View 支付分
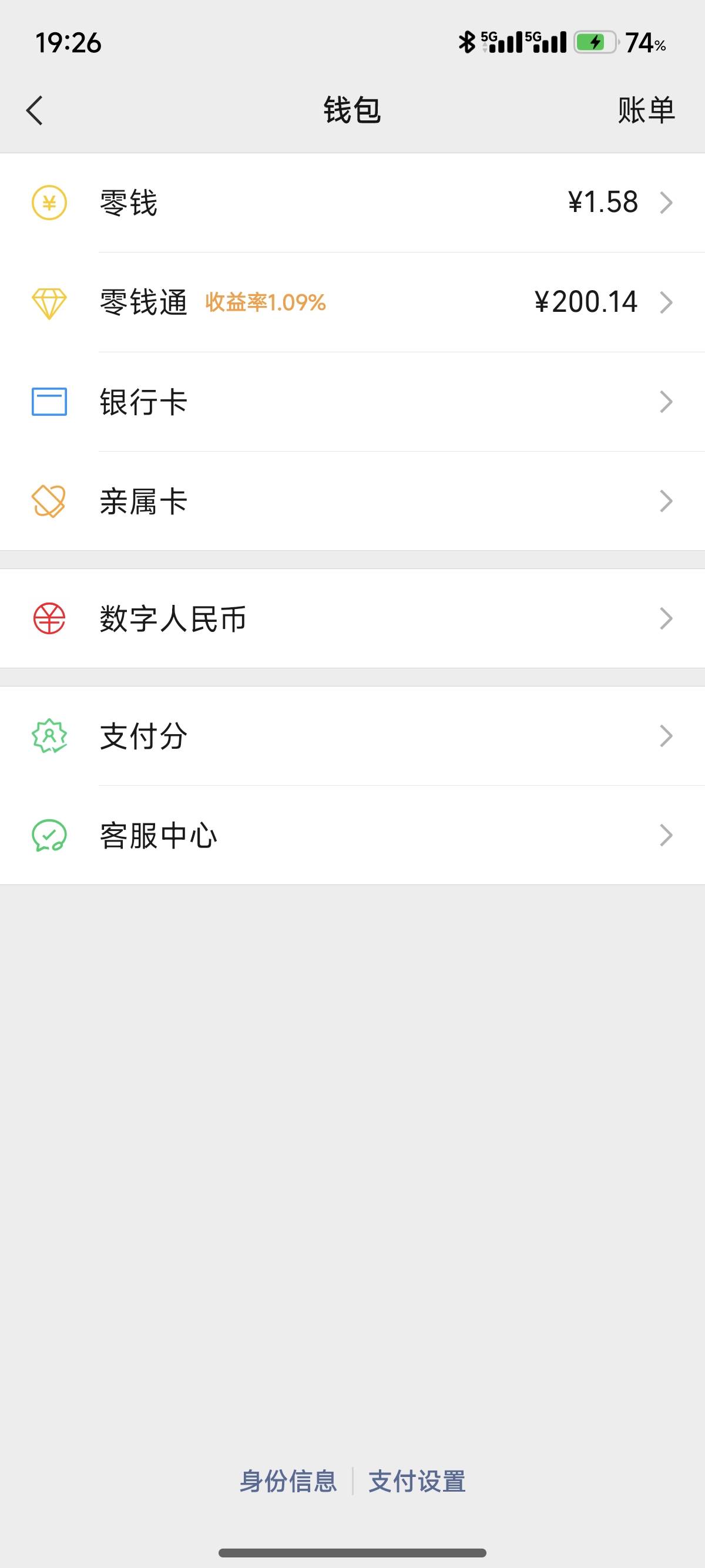The height and width of the screenshot is (1568, 705). 352,736
